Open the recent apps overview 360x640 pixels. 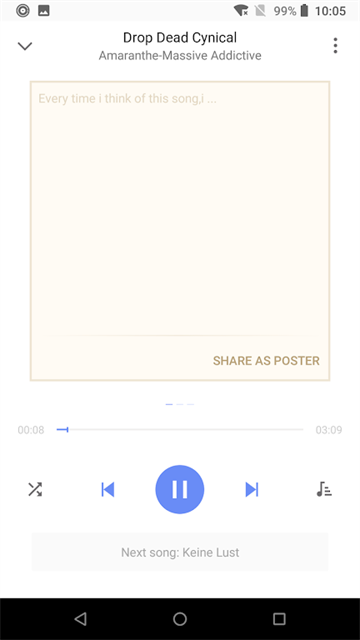coord(279,619)
